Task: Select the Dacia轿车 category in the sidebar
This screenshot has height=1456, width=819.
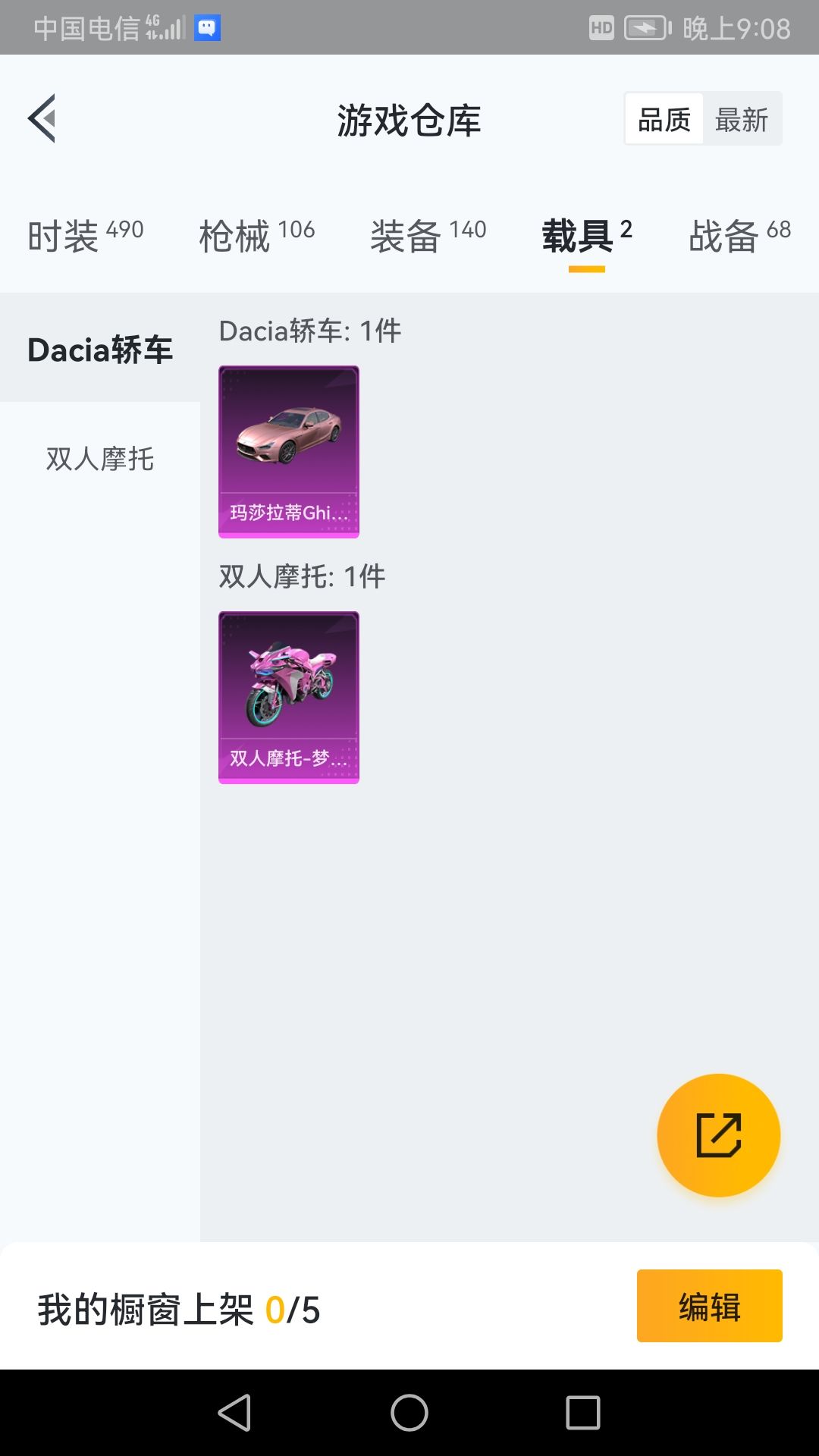Action: click(x=100, y=350)
